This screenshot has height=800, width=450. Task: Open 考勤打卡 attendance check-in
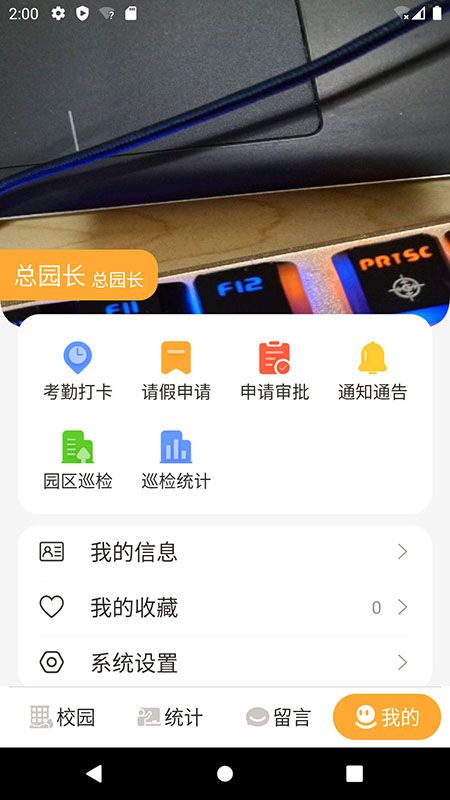[x=78, y=371]
